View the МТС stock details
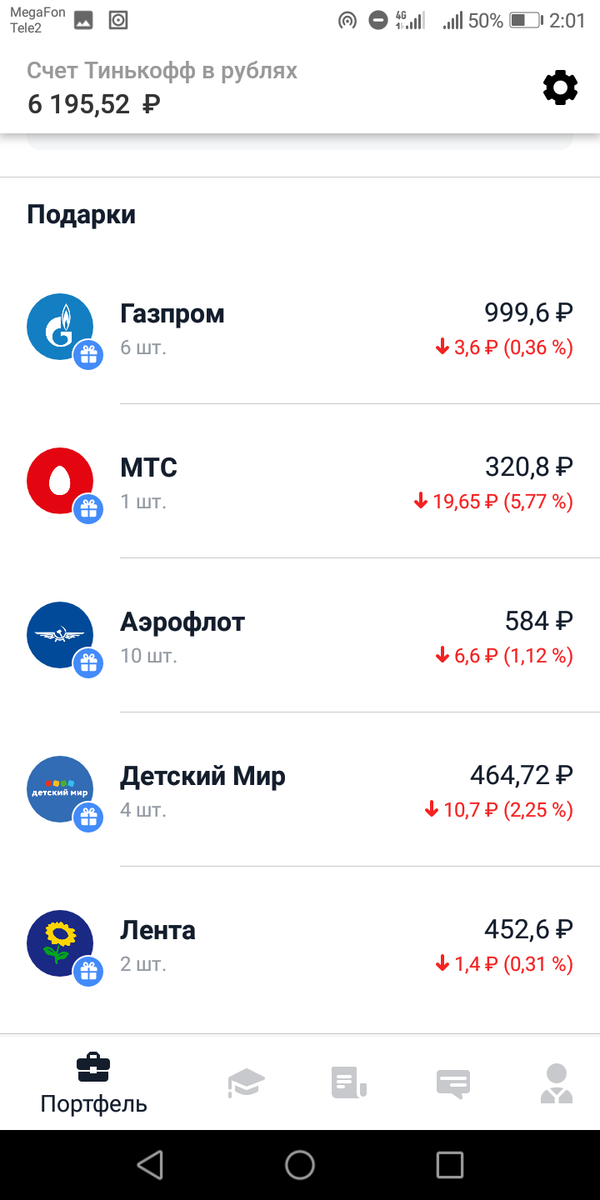Screen dimensions: 600x1200 pyautogui.click(x=300, y=482)
